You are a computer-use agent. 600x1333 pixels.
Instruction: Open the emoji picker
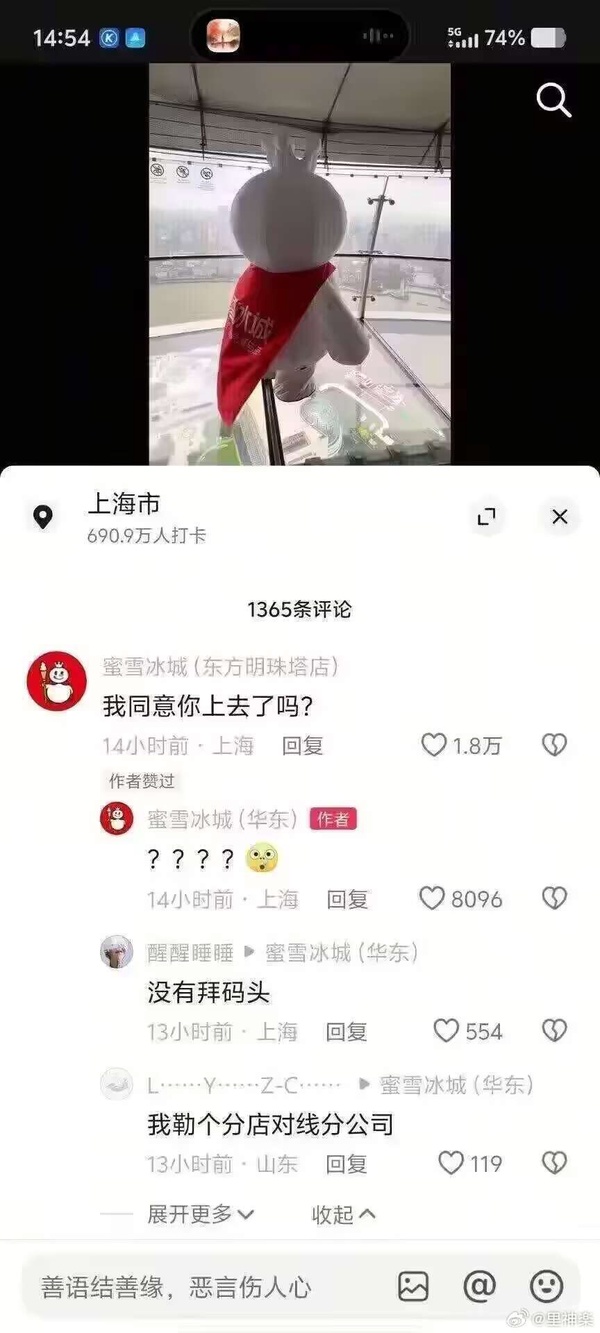click(x=546, y=1287)
